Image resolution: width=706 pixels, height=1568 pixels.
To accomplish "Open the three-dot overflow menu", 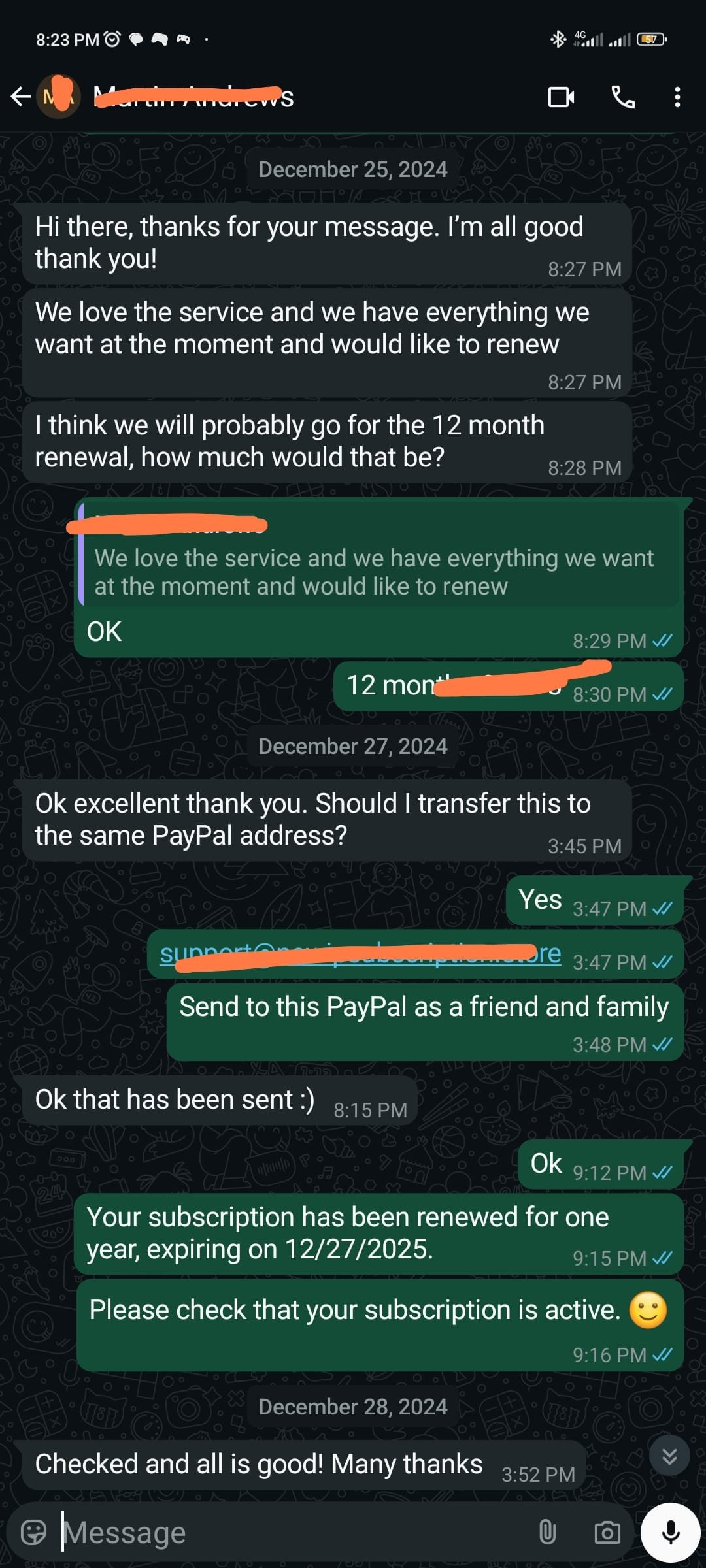I will click(677, 97).
